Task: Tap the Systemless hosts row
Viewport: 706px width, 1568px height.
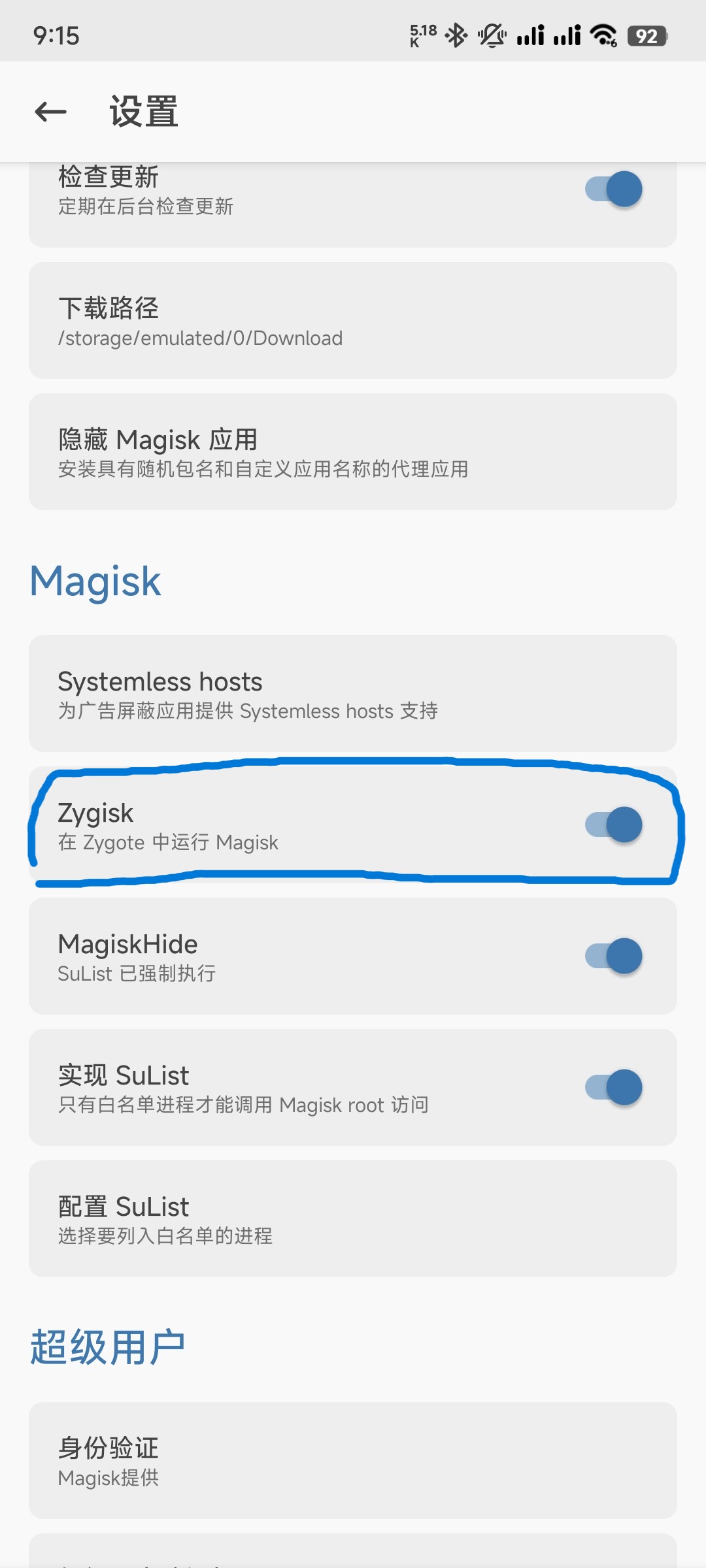Action: point(353,694)
